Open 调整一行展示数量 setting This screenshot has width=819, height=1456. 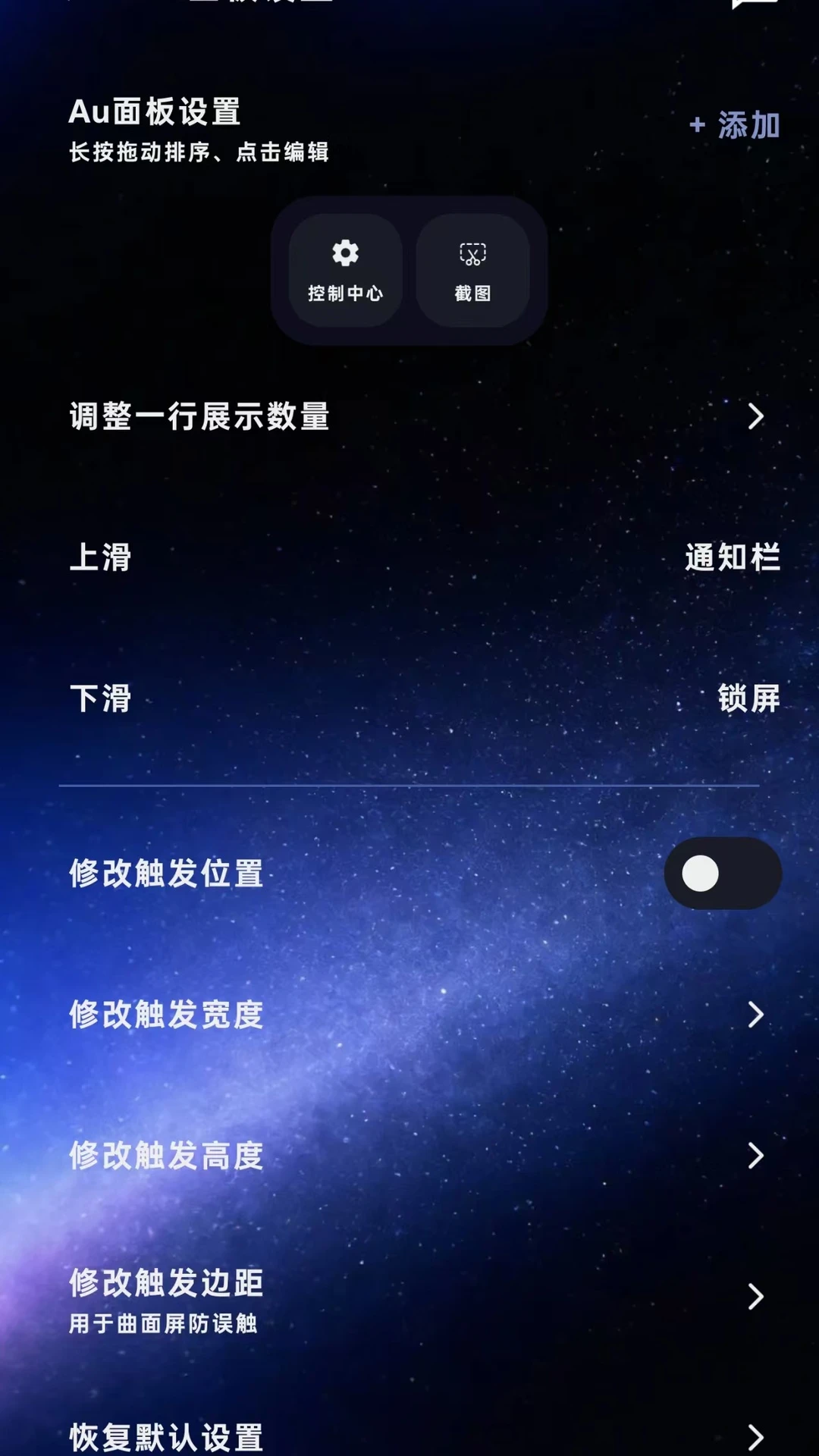pos(409,416)
